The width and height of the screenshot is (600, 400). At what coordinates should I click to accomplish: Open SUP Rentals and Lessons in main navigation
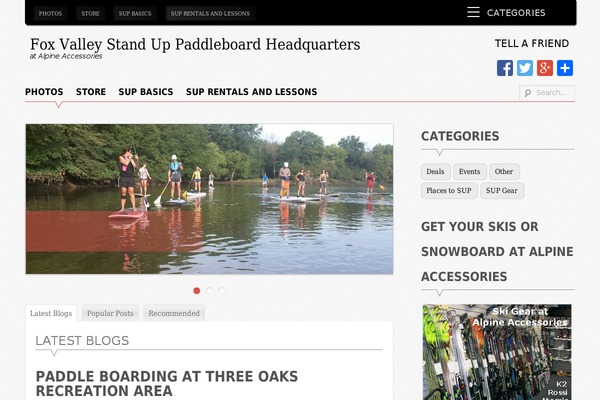(x=251, y=92)
